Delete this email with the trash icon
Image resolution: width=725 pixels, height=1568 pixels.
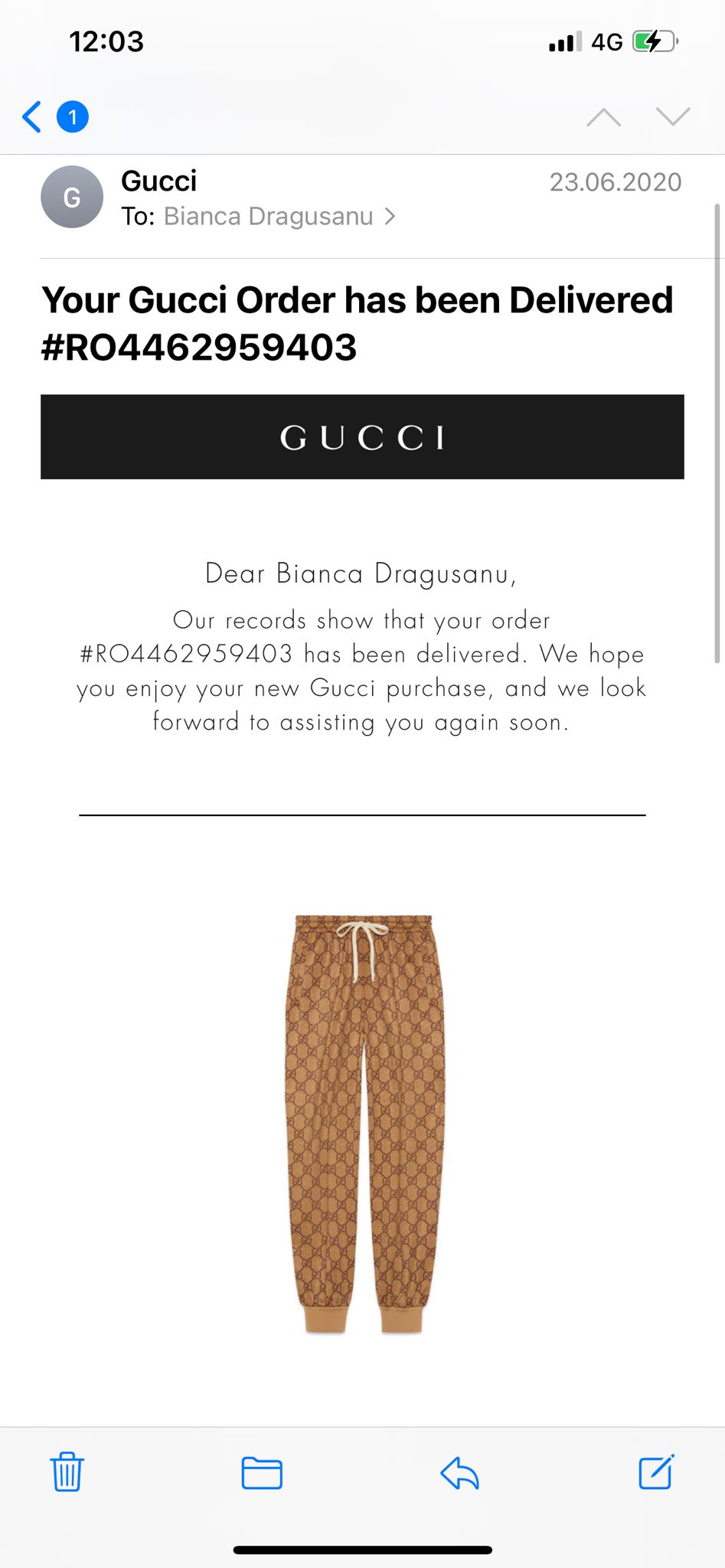pos(67,1472)
